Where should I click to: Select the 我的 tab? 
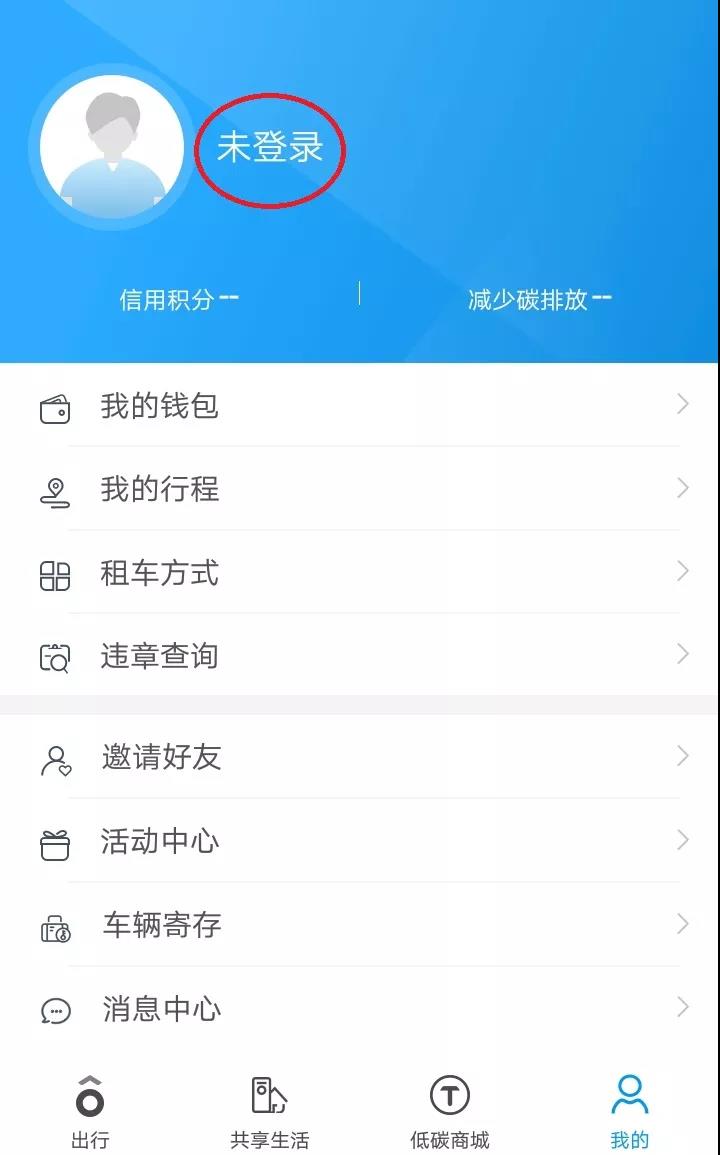click(x=630, y=1111)
